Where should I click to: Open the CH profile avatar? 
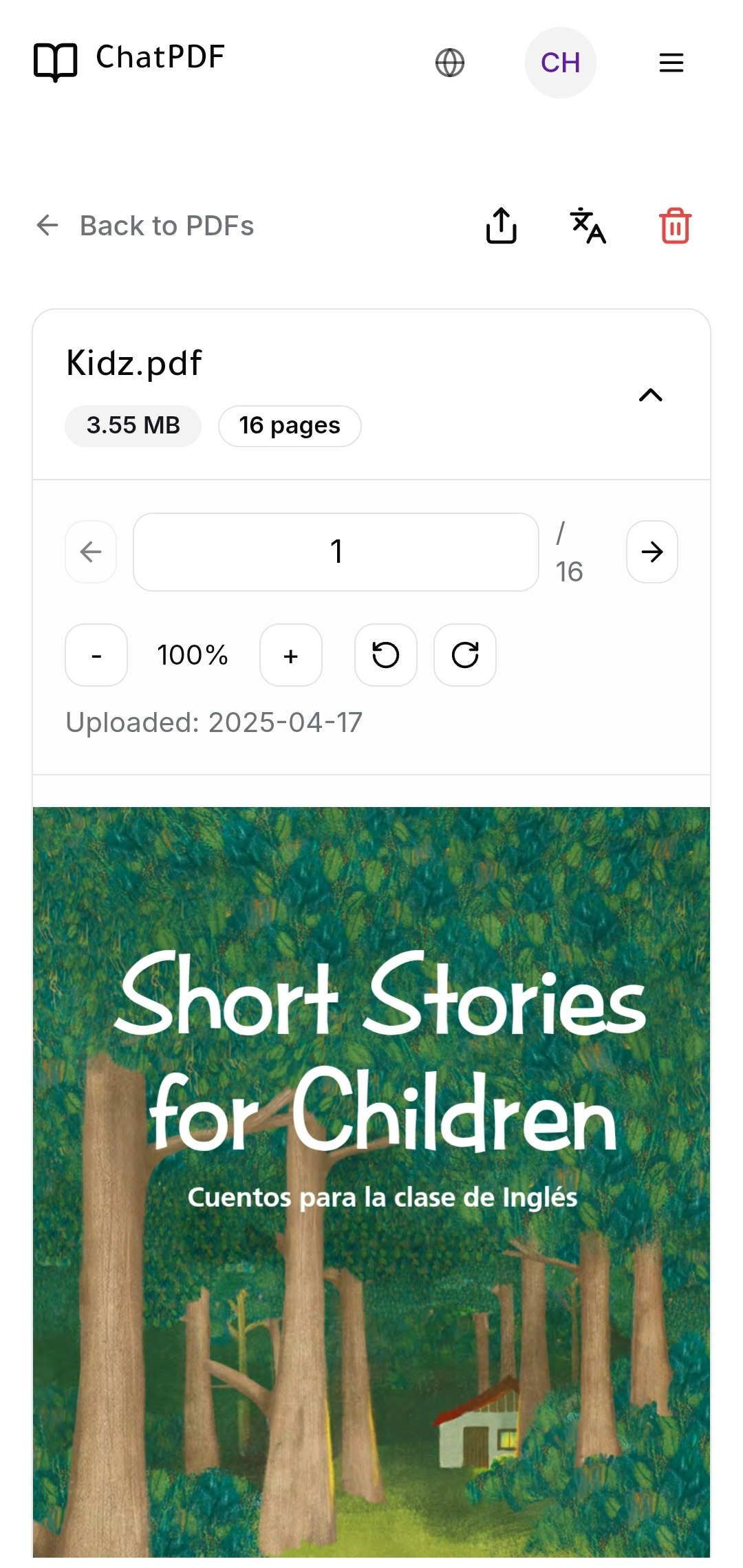pos(560,63)
